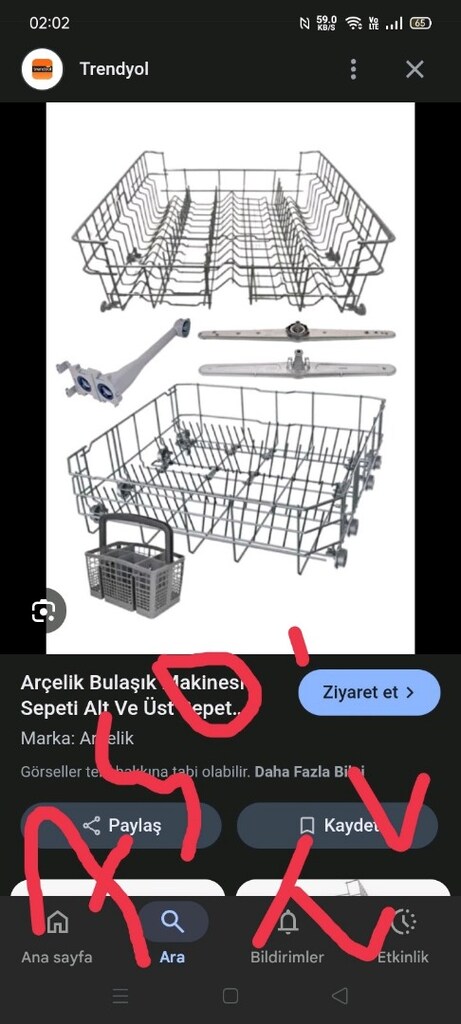Tap the system back button
The height and width of the screenshot is (1024, 461).
click(x=340, y=995)
